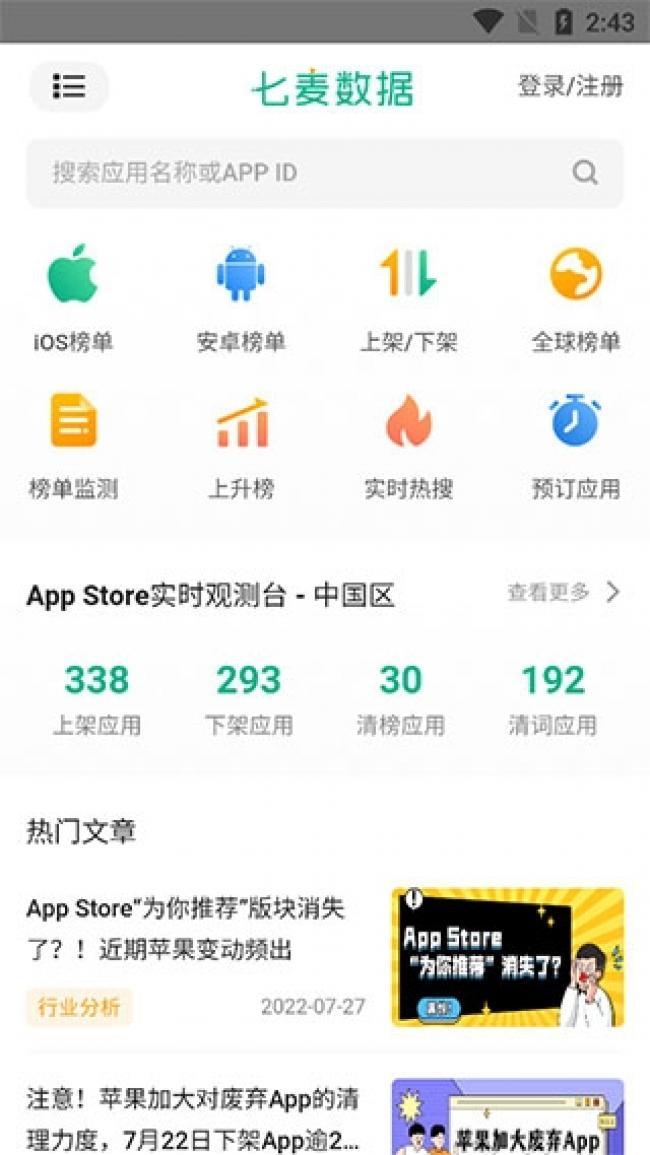This screenshot has height=1155, width=650.
Task: Open the drawer menu button
Action: 68,87
